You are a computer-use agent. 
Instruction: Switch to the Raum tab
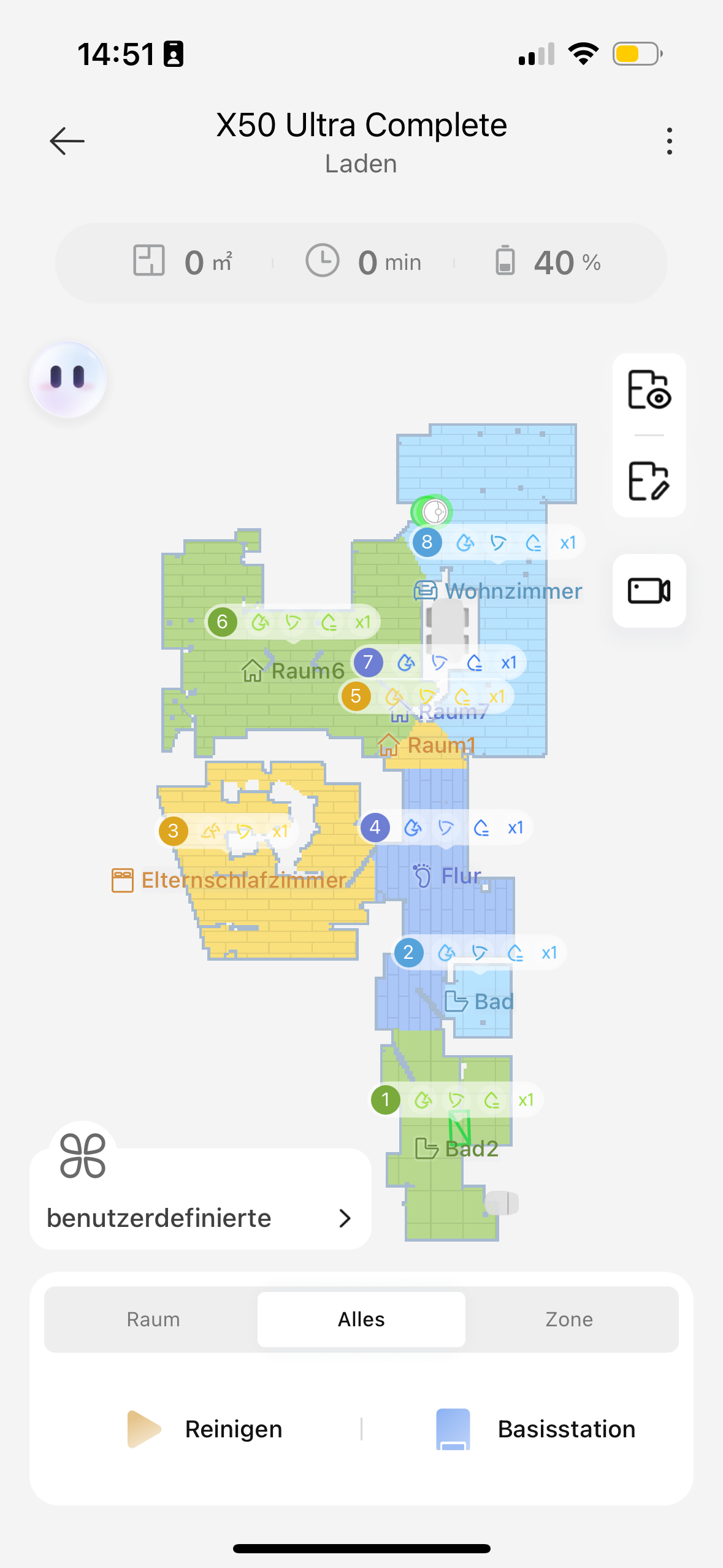(x=153, y=1320)
